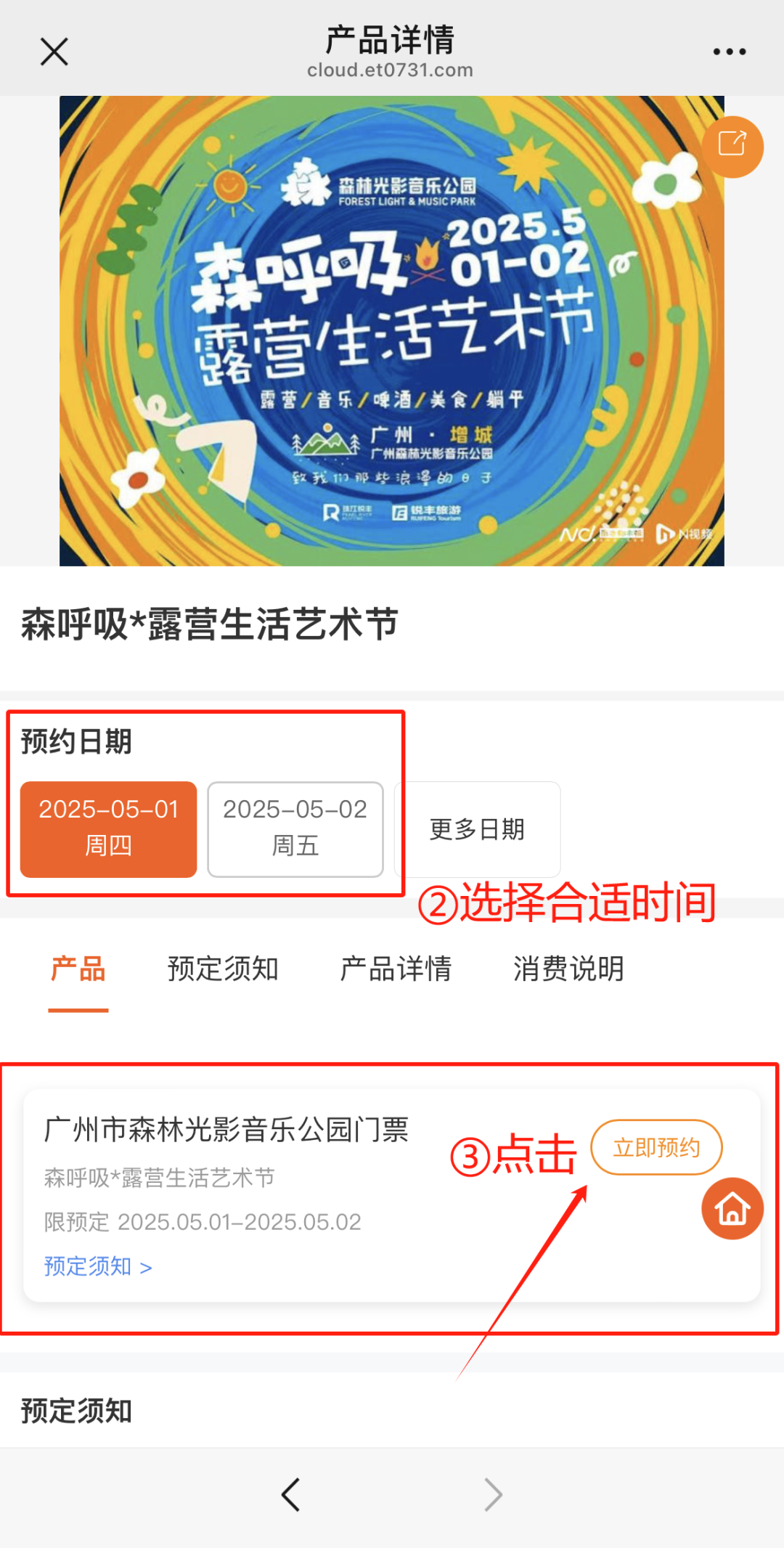The height and width of the screenshot is (1548, 784).
Task: Go back with the bottom browser arrow
Action: (x=291, y=1495)
